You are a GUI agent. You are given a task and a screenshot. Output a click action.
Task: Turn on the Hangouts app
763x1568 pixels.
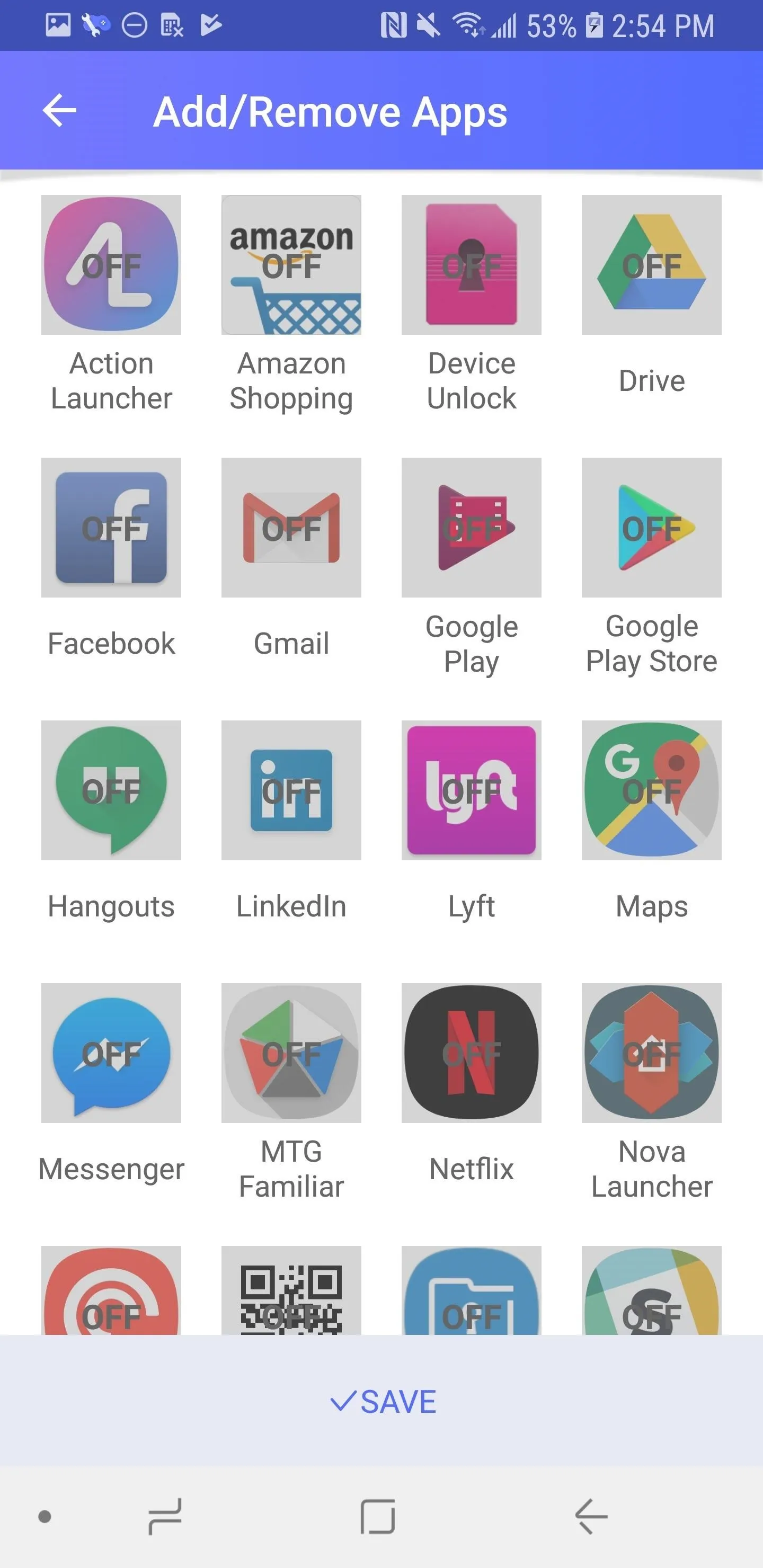click(x=111, y=790)
